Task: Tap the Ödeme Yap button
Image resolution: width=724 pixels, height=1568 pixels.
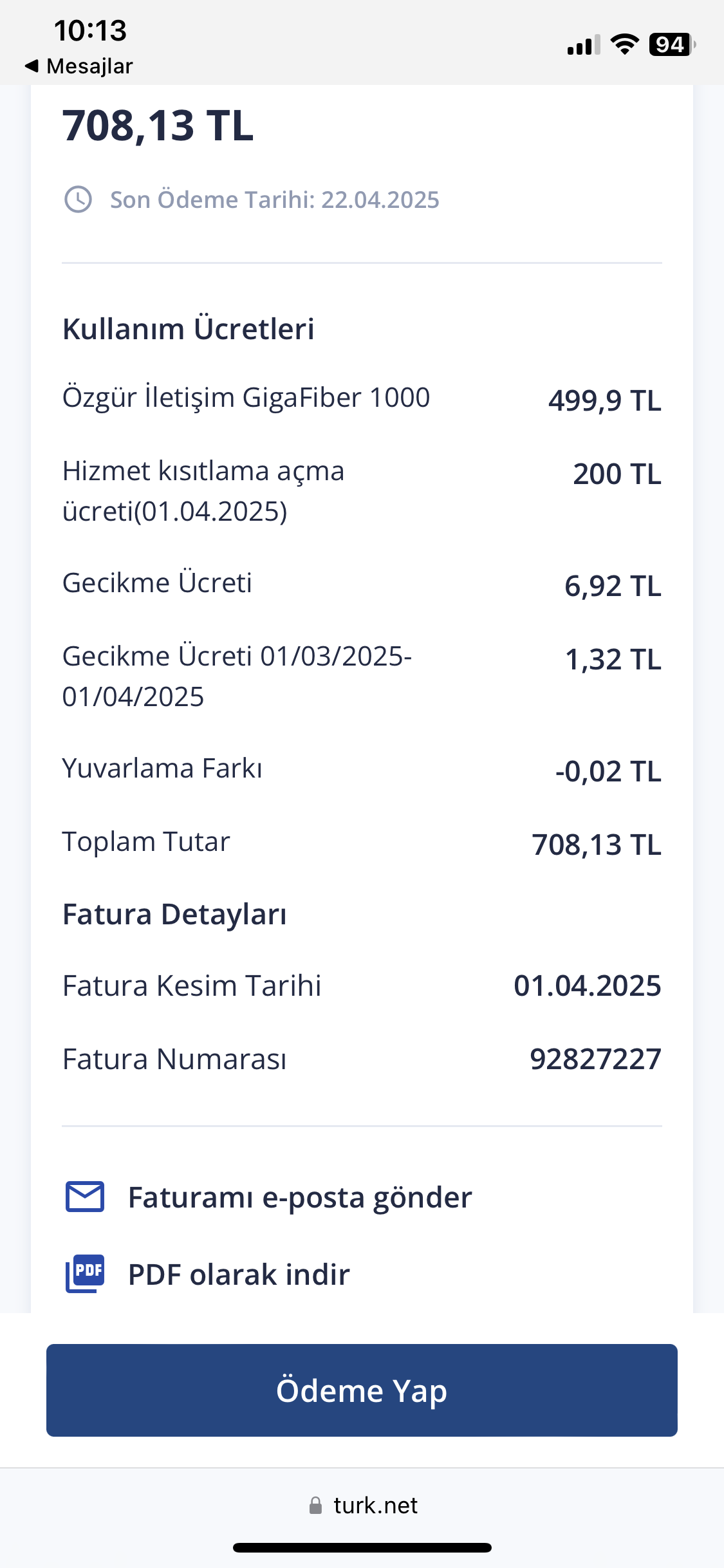Action: pyautogui.click(x=362, y=1390)
